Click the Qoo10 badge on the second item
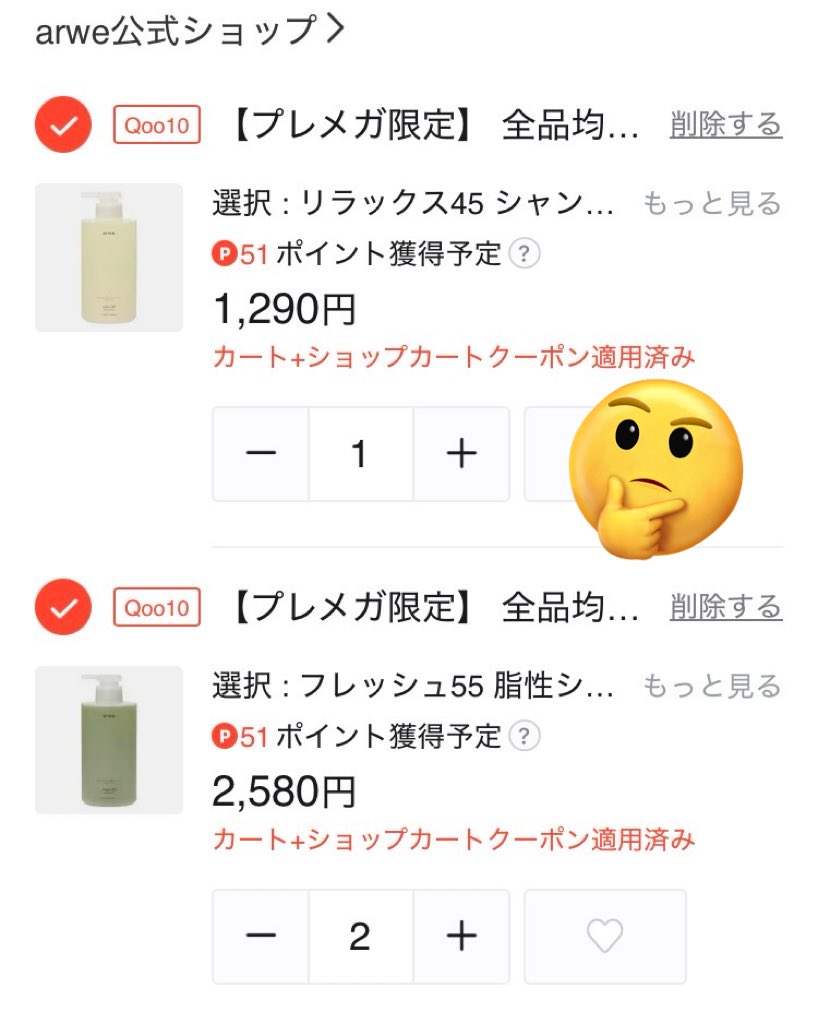The height and width of the screenshot is (1024, 818). click(155, 607)
